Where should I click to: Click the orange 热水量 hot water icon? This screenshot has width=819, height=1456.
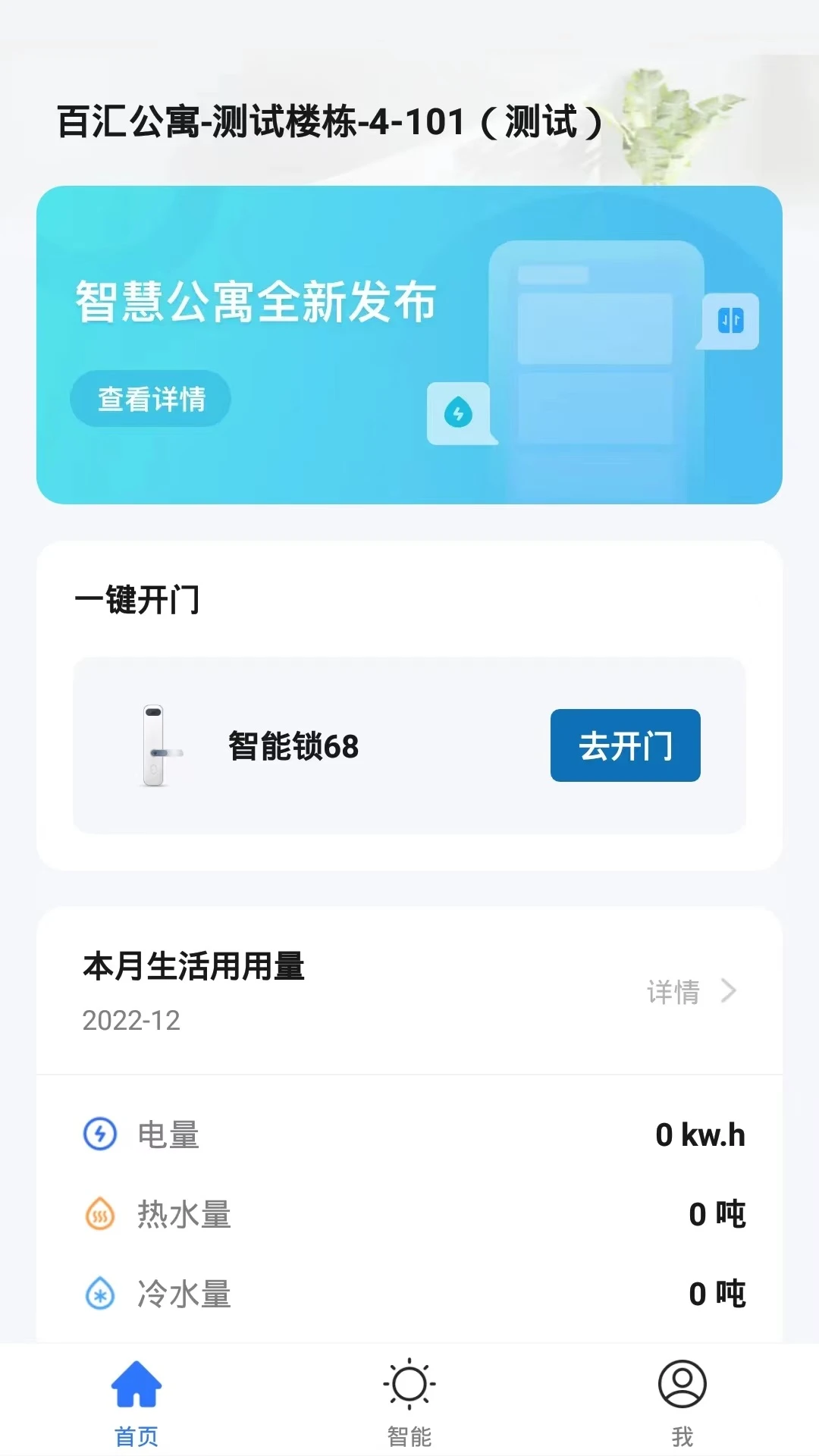(x=99, y=1213)
